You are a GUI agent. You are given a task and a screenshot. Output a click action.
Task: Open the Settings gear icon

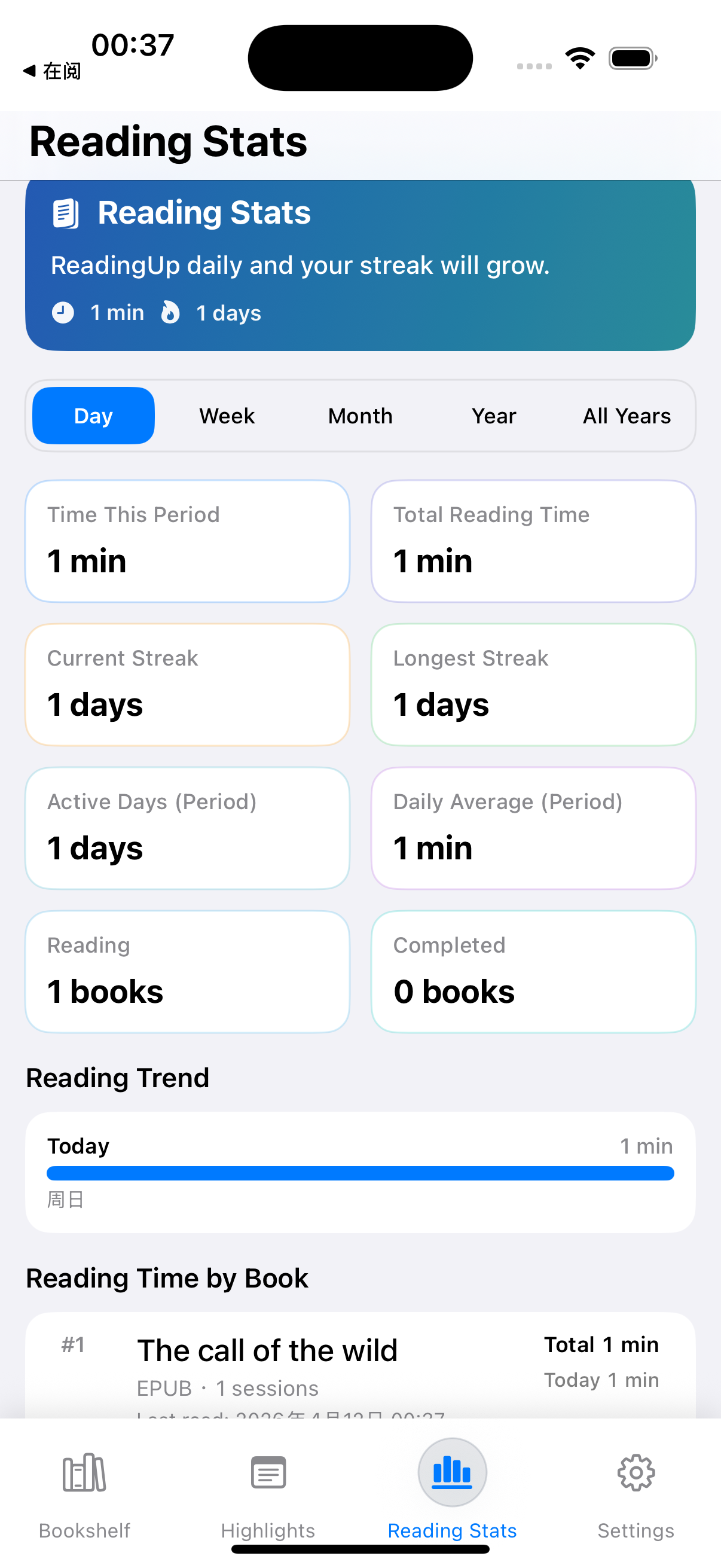(x=636, y=1473)
